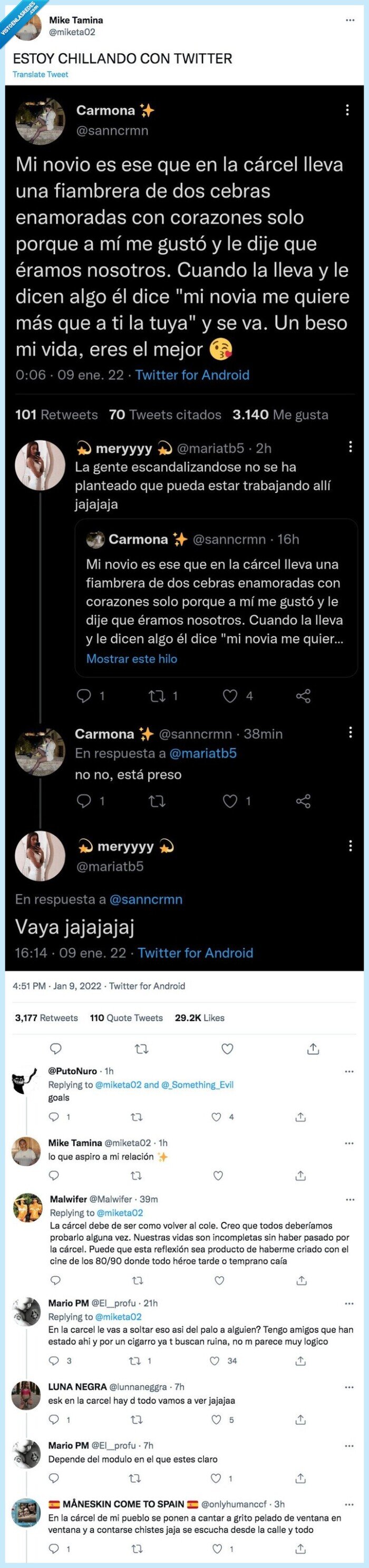The height and width of the screenshot is (1568, 369).
Task: Open overflow menu on Malwifer's reply
Action: (x=349, y=1200)
